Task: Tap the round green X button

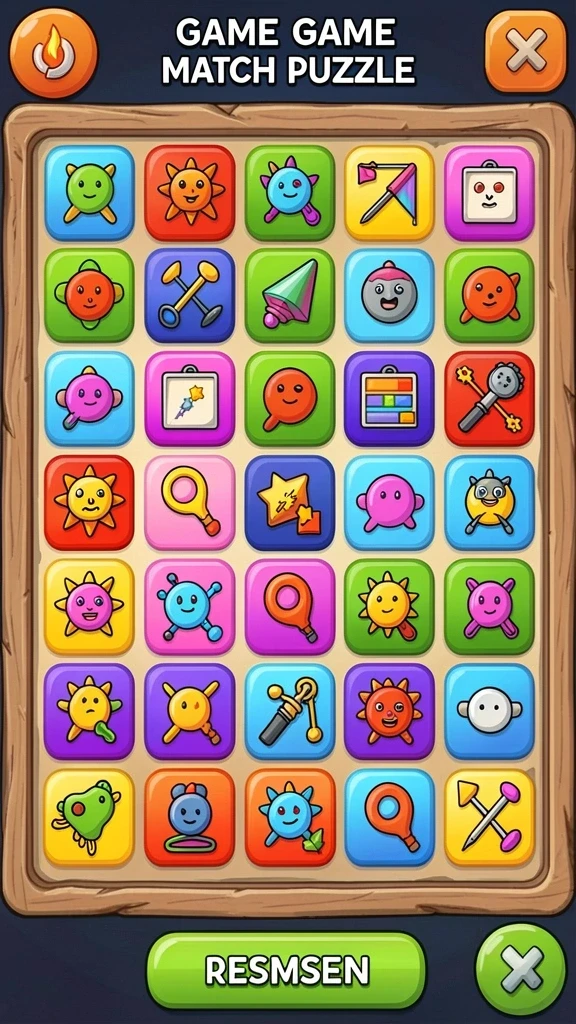Action: coord(521,968)
